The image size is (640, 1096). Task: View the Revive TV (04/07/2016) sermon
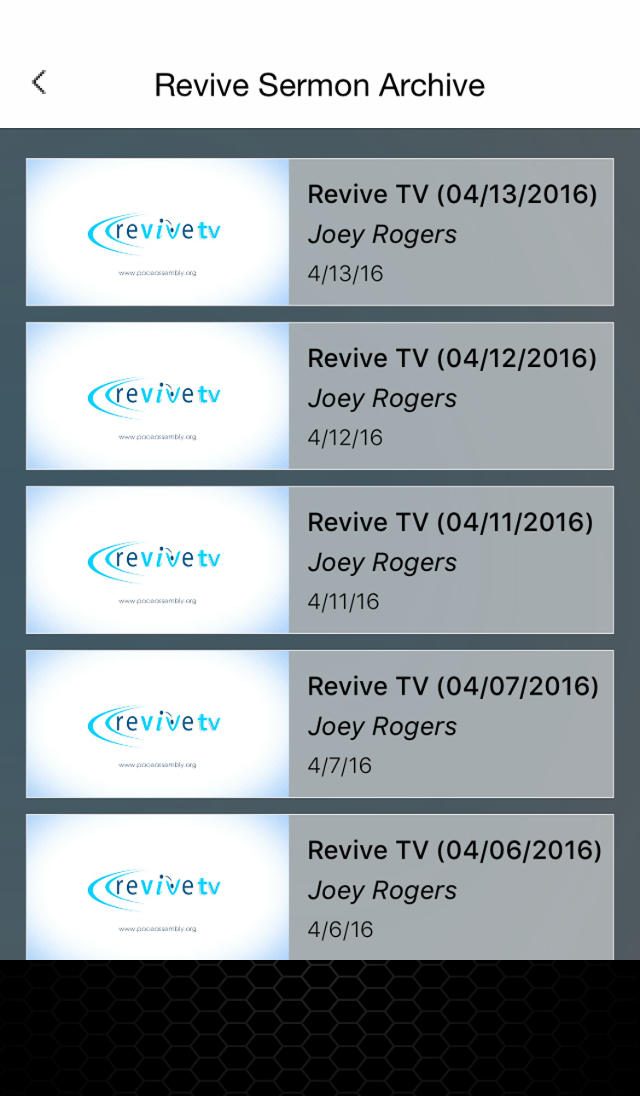click(320, 723)
